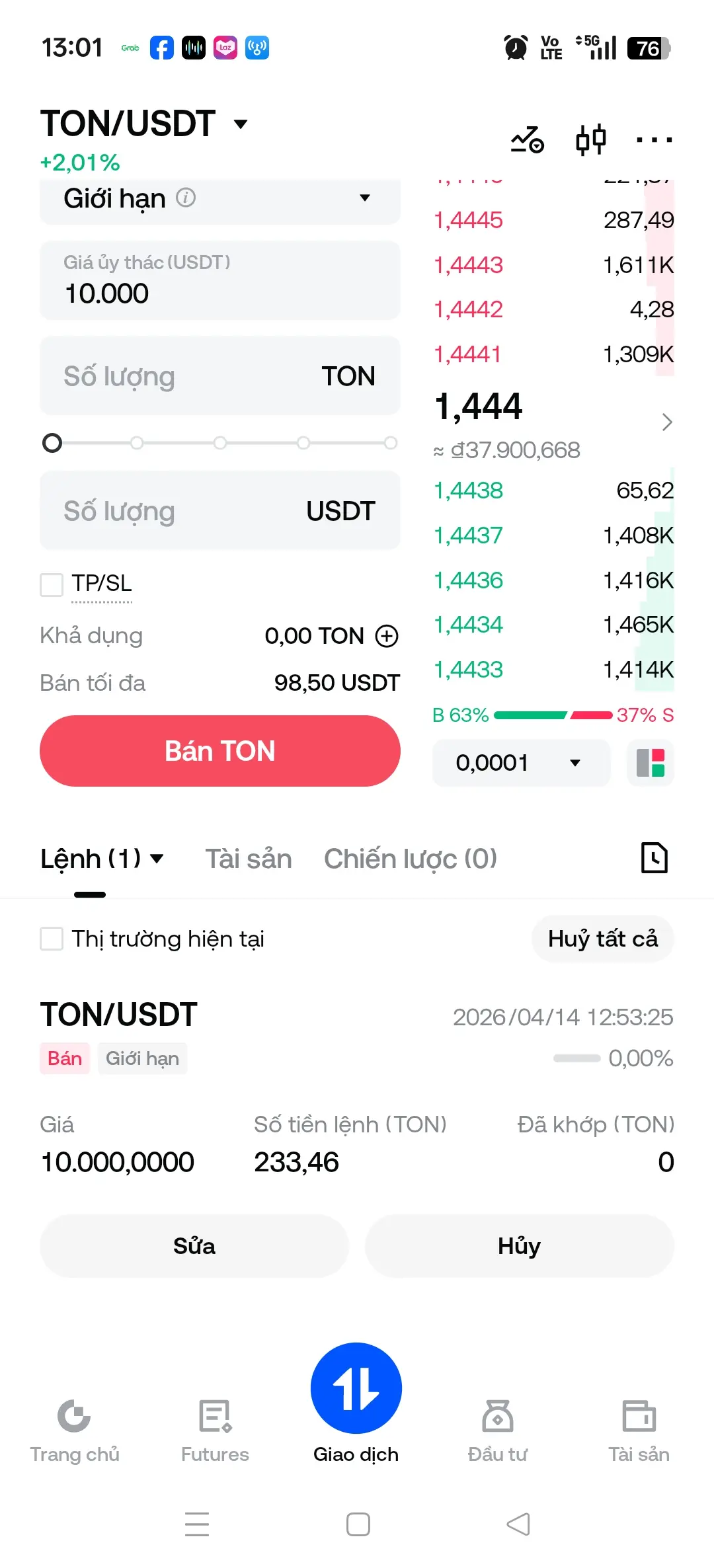
Task: Open the three-dot overflow menu
Action: pyautogui.click(x=654, y=139)
